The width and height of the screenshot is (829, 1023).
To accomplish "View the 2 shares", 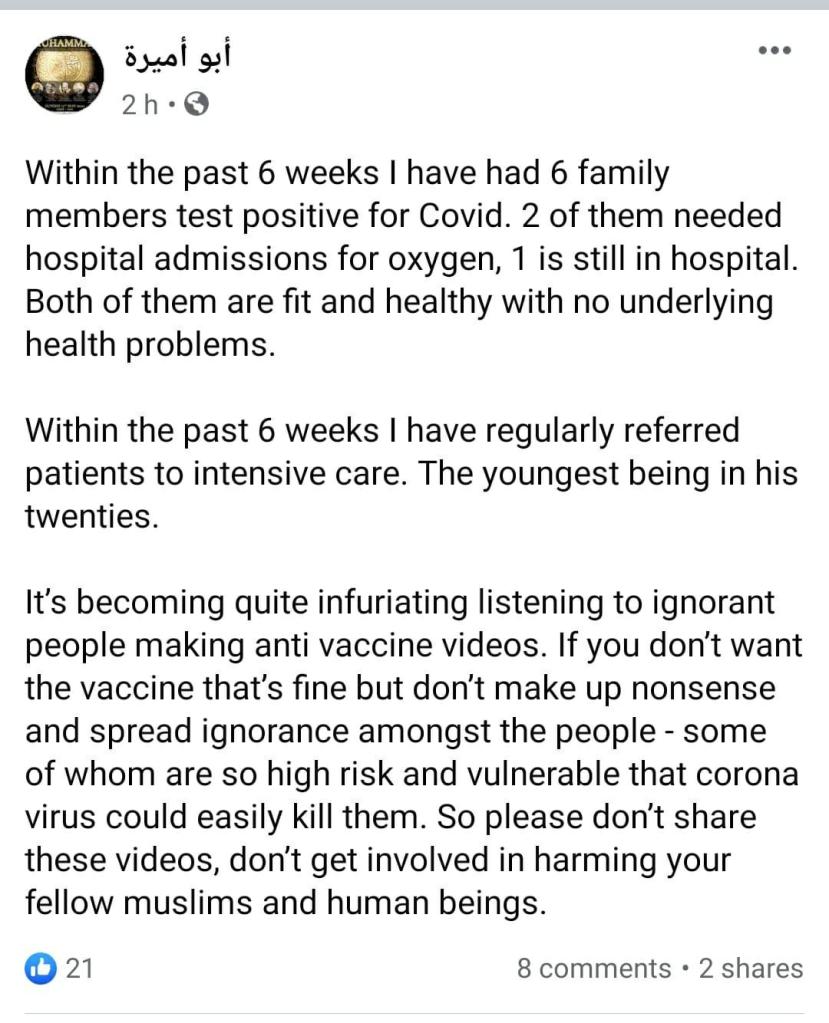I will [750, 968].
